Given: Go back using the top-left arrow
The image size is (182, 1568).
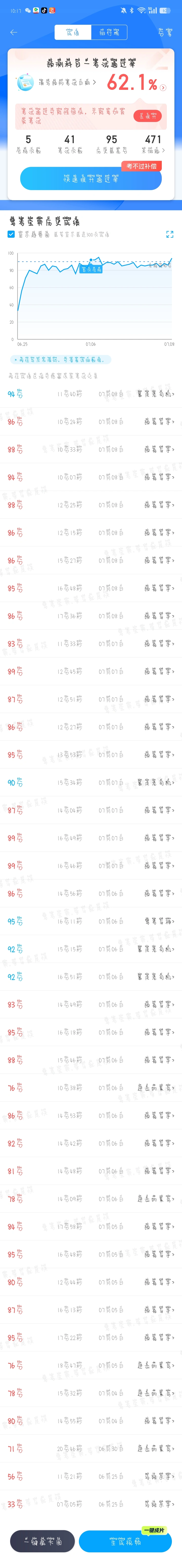Looking at the screenshot, I should 13,32.
